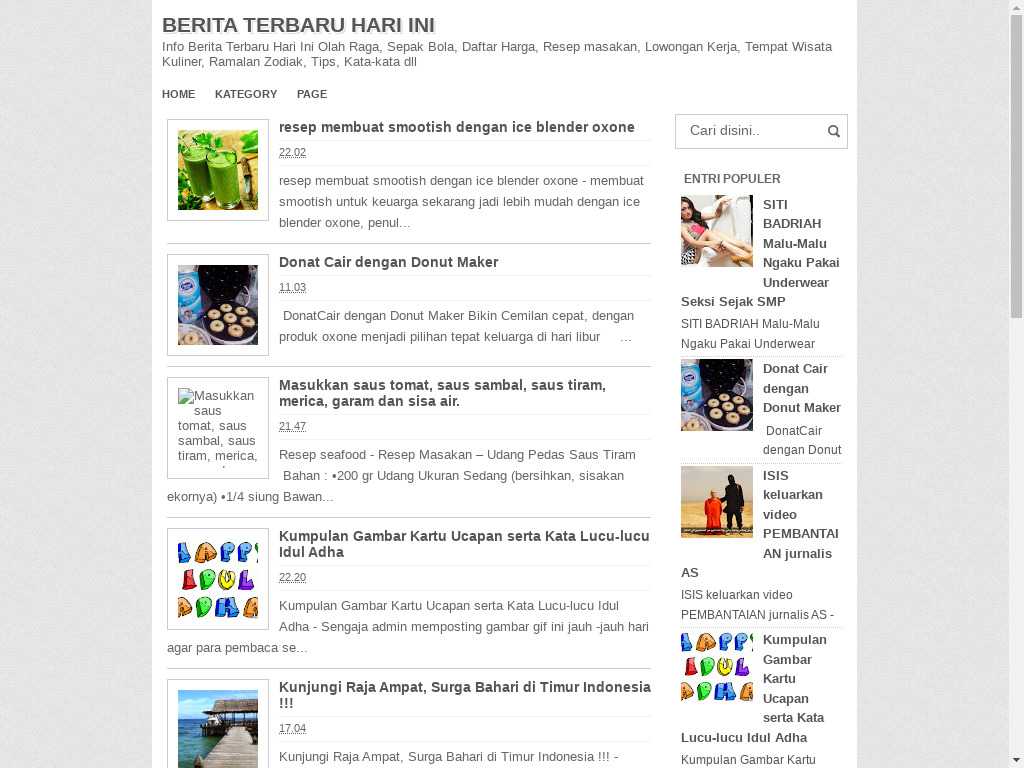Screen dimensions: 1024x768
Task: Open the Raja Ampat pier thumbnail
Action: click(x=218, y=728)
